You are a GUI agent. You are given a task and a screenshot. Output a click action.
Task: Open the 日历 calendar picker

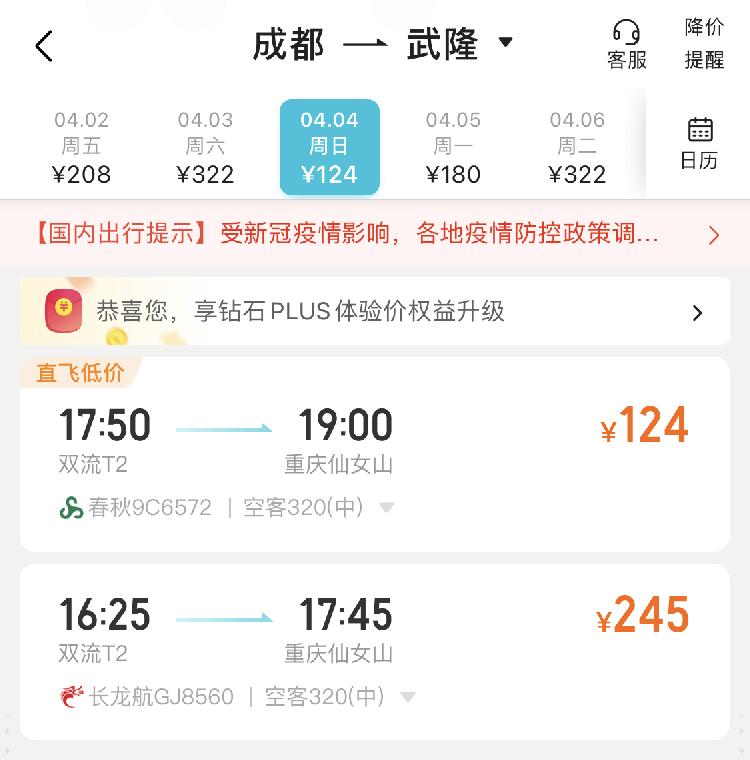coord(699,143)
